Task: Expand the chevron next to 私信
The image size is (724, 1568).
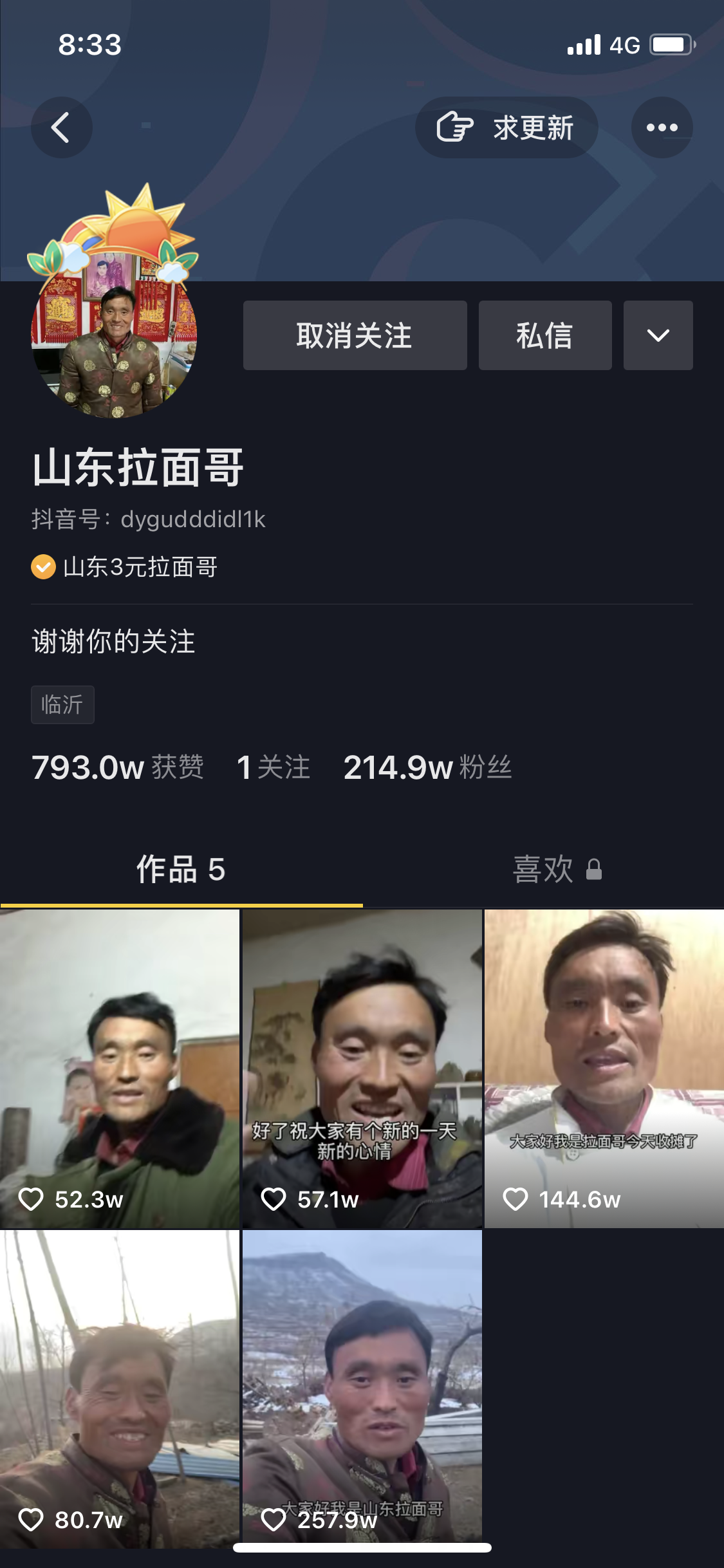Action: pos(657,335)
